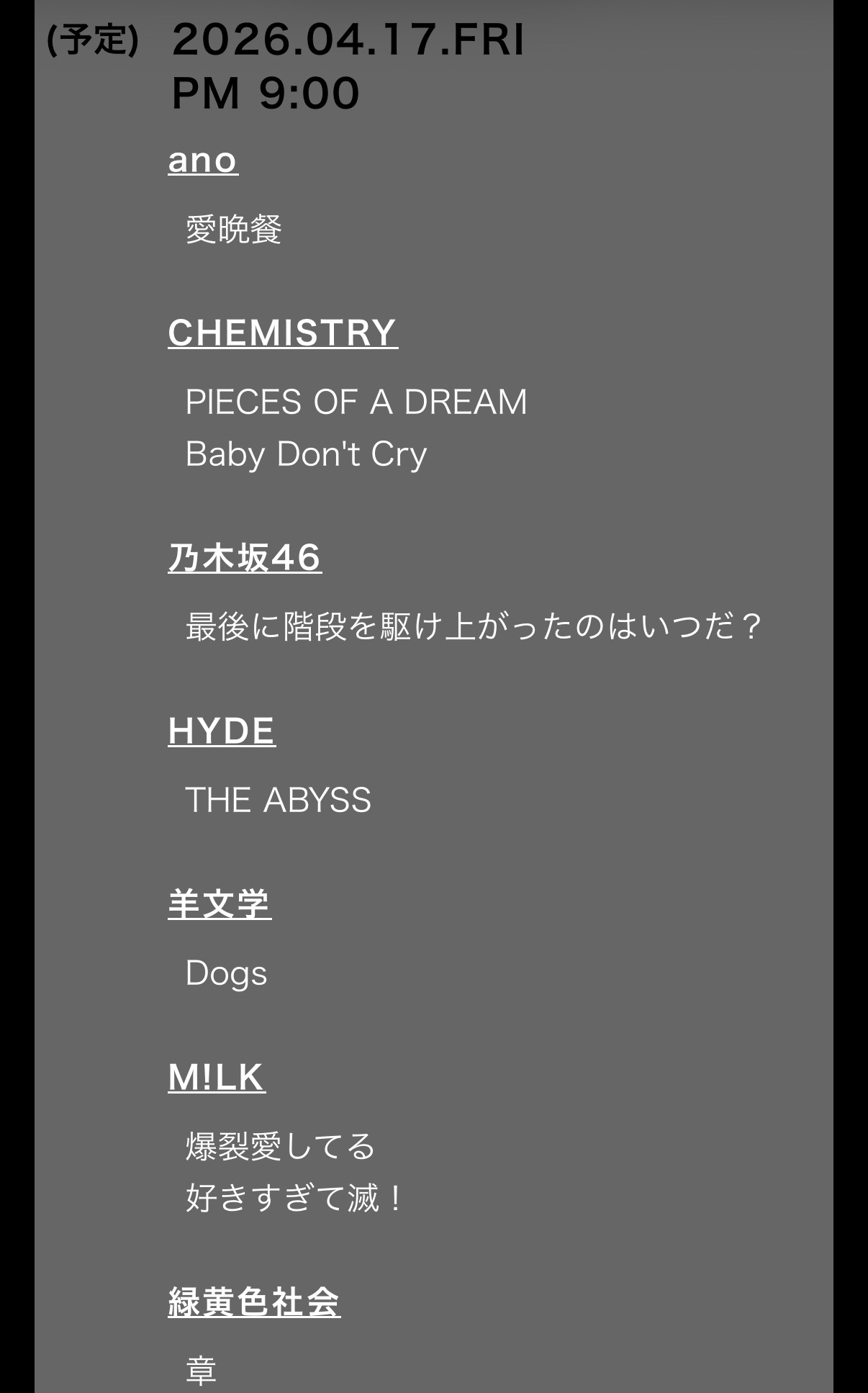Open the ano artist link
Image resolution: width=868 pixels, height=1393 pixels.
(203, 161)
